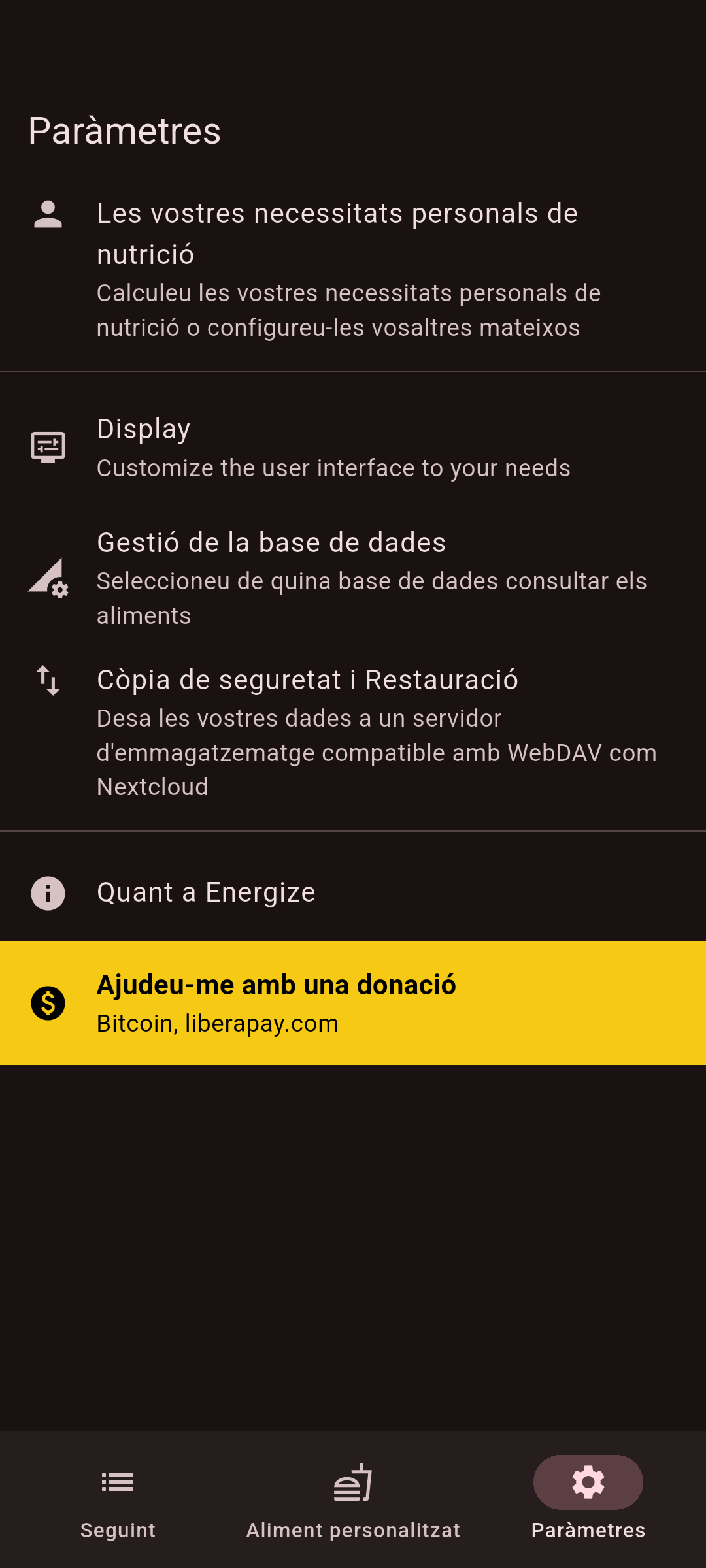Open Gestió de la base de dades
The image size is (706, 1568).
point(353,578)
